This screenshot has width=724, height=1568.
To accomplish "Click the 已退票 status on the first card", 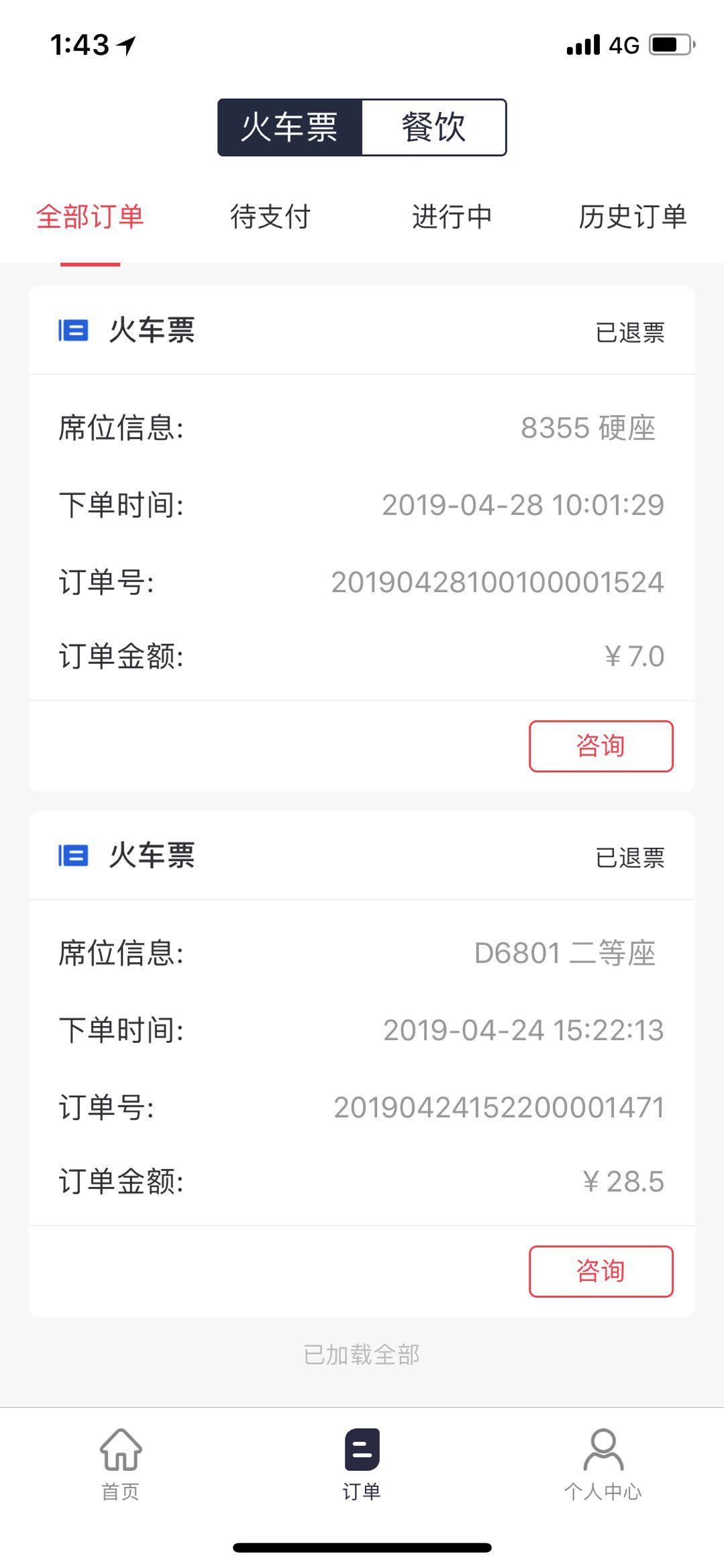I will pyautogui.click(x=629, y=333).
